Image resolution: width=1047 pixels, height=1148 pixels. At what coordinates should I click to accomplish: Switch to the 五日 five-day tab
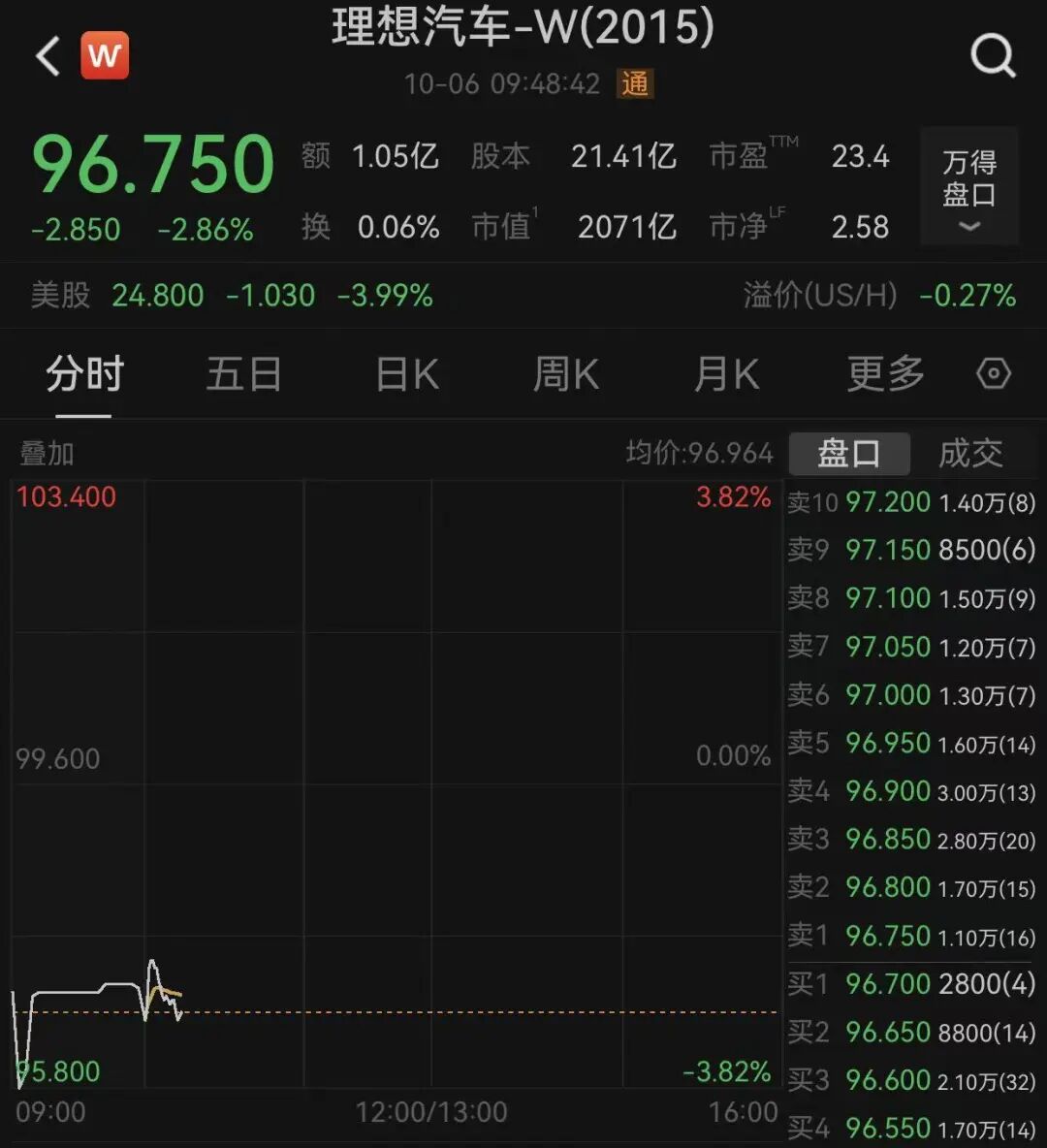[x=244, y=373]
